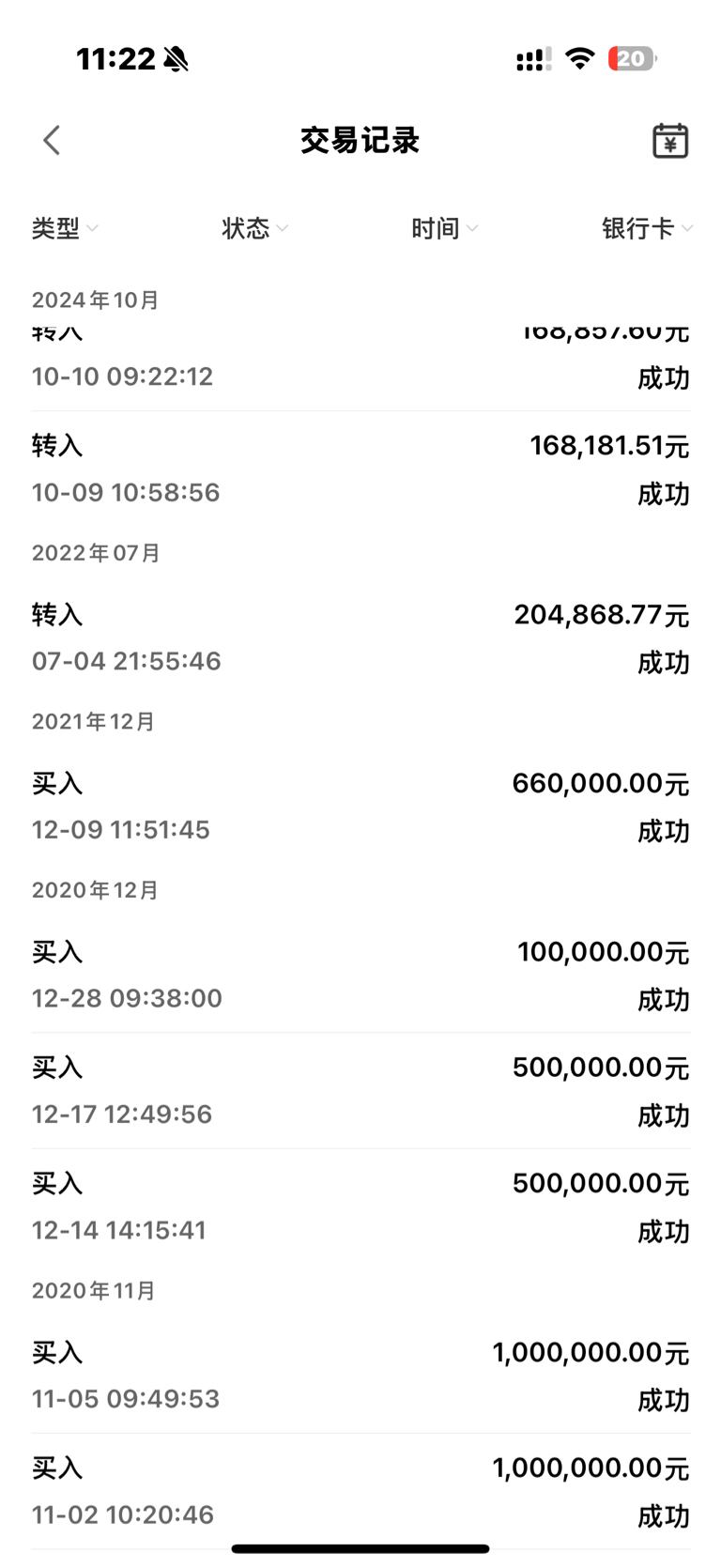The height and width of the screenshot is (1568, 721).
Task: Expand the 类型 filter dropdown
Action: pos(65,228)
